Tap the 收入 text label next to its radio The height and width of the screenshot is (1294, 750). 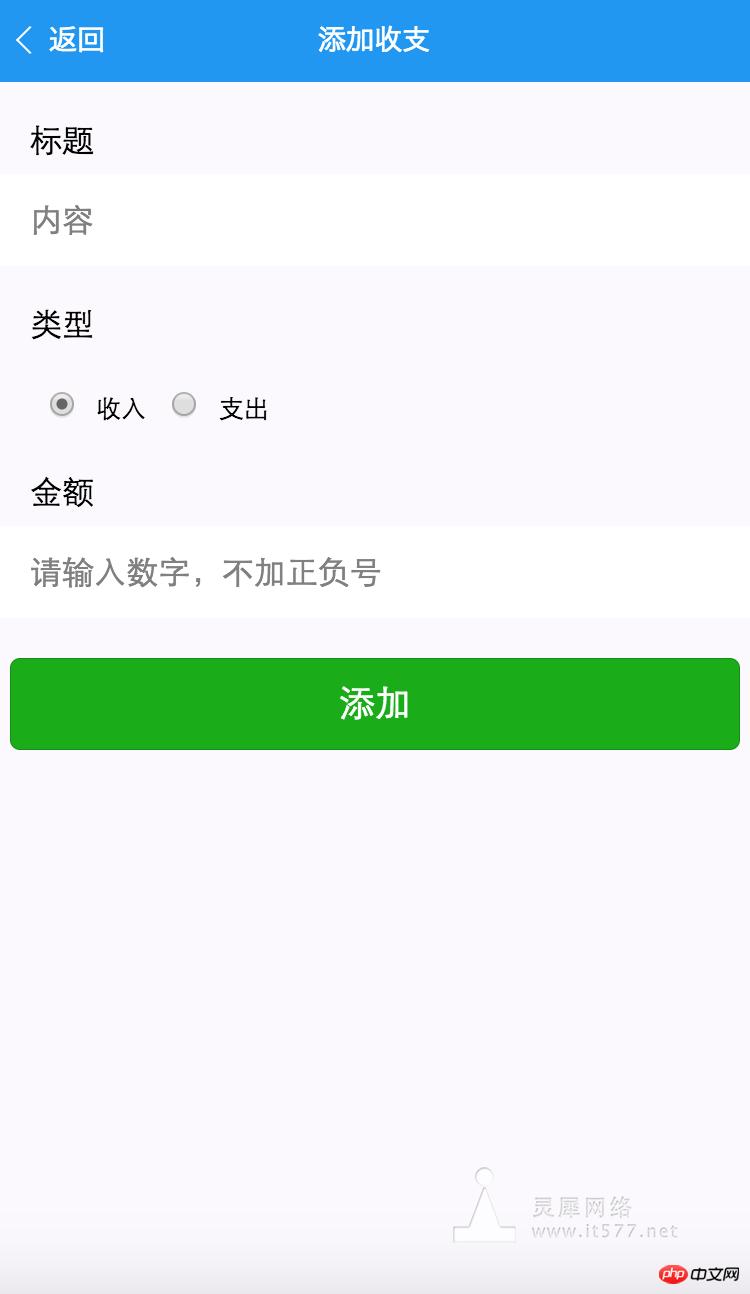(122, 408)
